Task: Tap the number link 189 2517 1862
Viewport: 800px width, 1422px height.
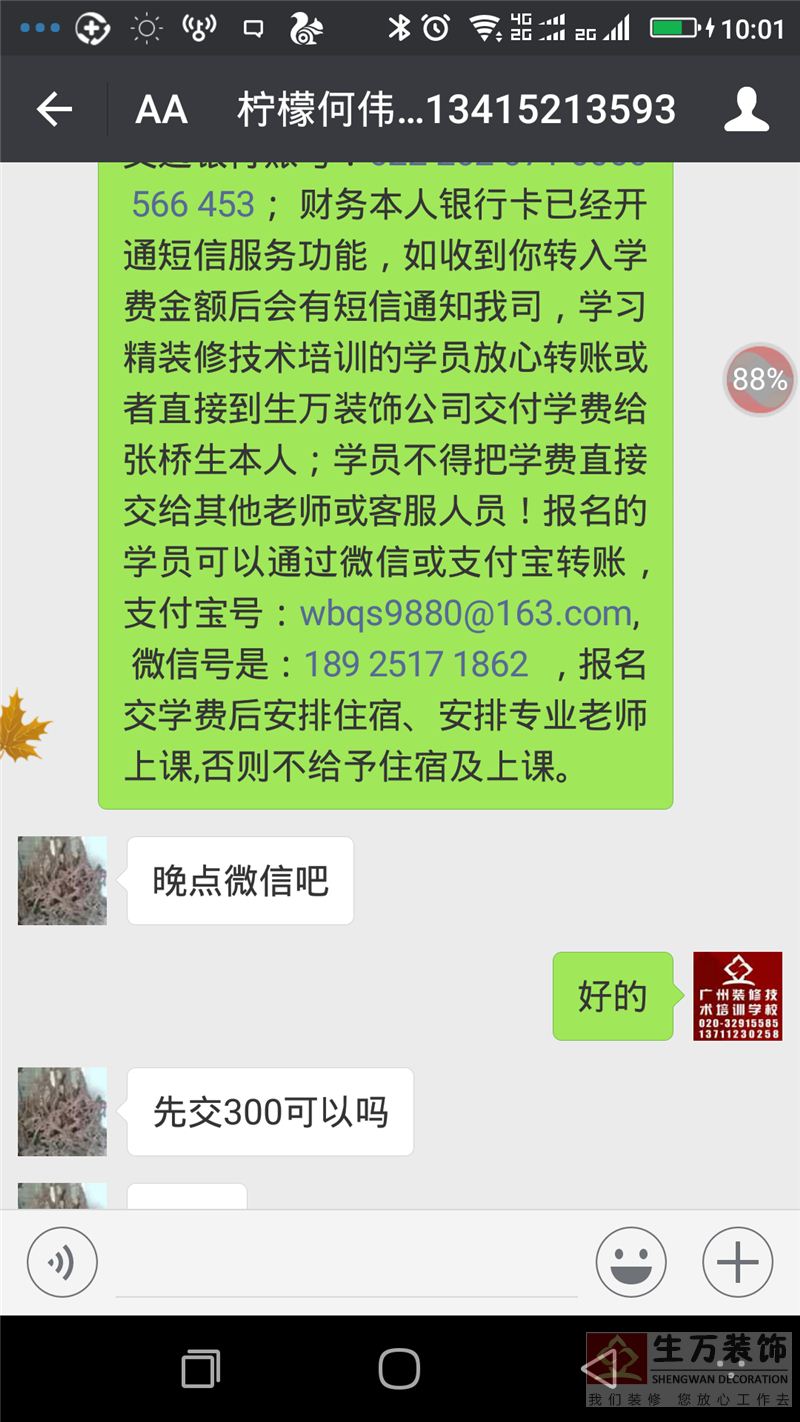Action: click(x=416, y=664)
